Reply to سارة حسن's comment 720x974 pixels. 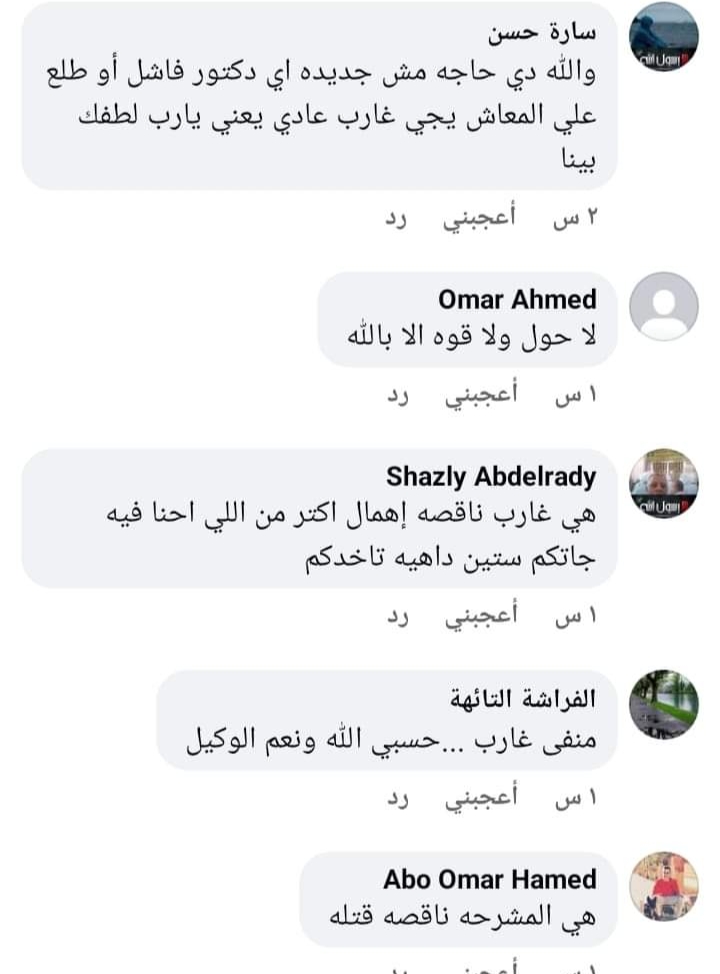(x=400, y=219)
